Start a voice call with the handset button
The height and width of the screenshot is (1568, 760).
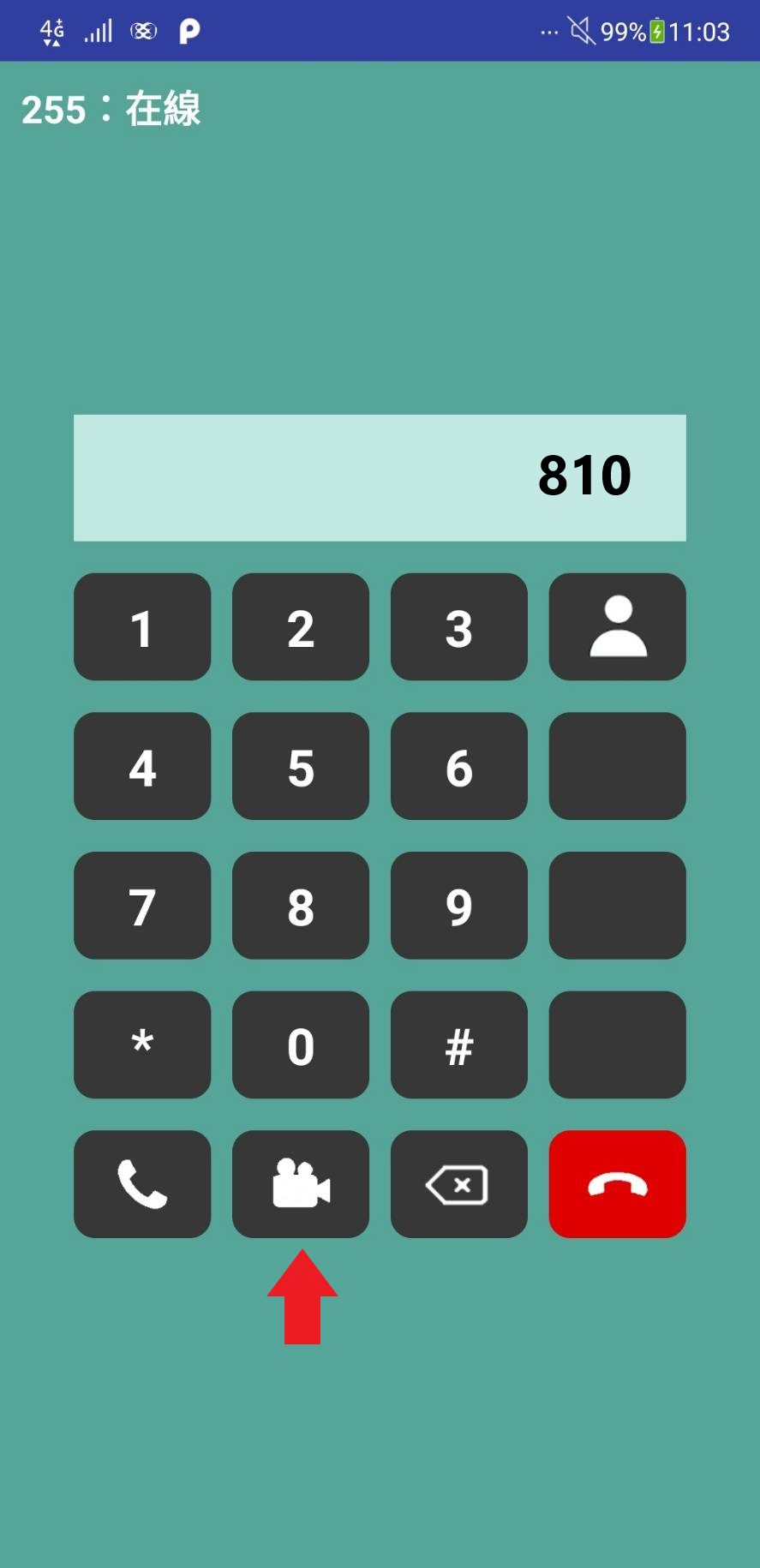(x=142, y=1184)
